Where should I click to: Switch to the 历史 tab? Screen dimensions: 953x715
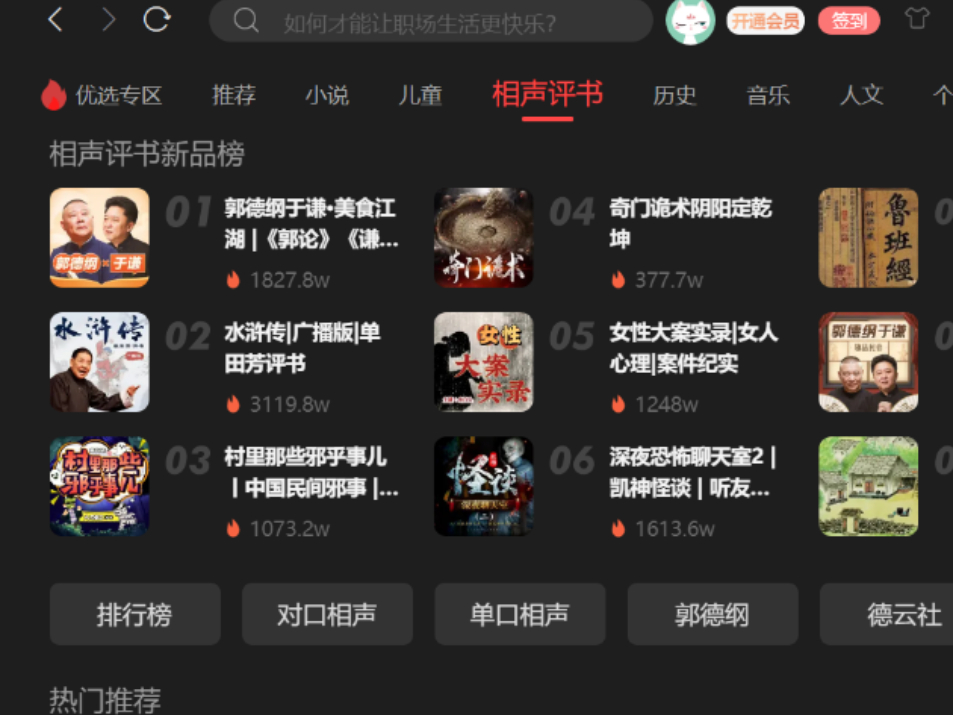[x=674, y=96]
